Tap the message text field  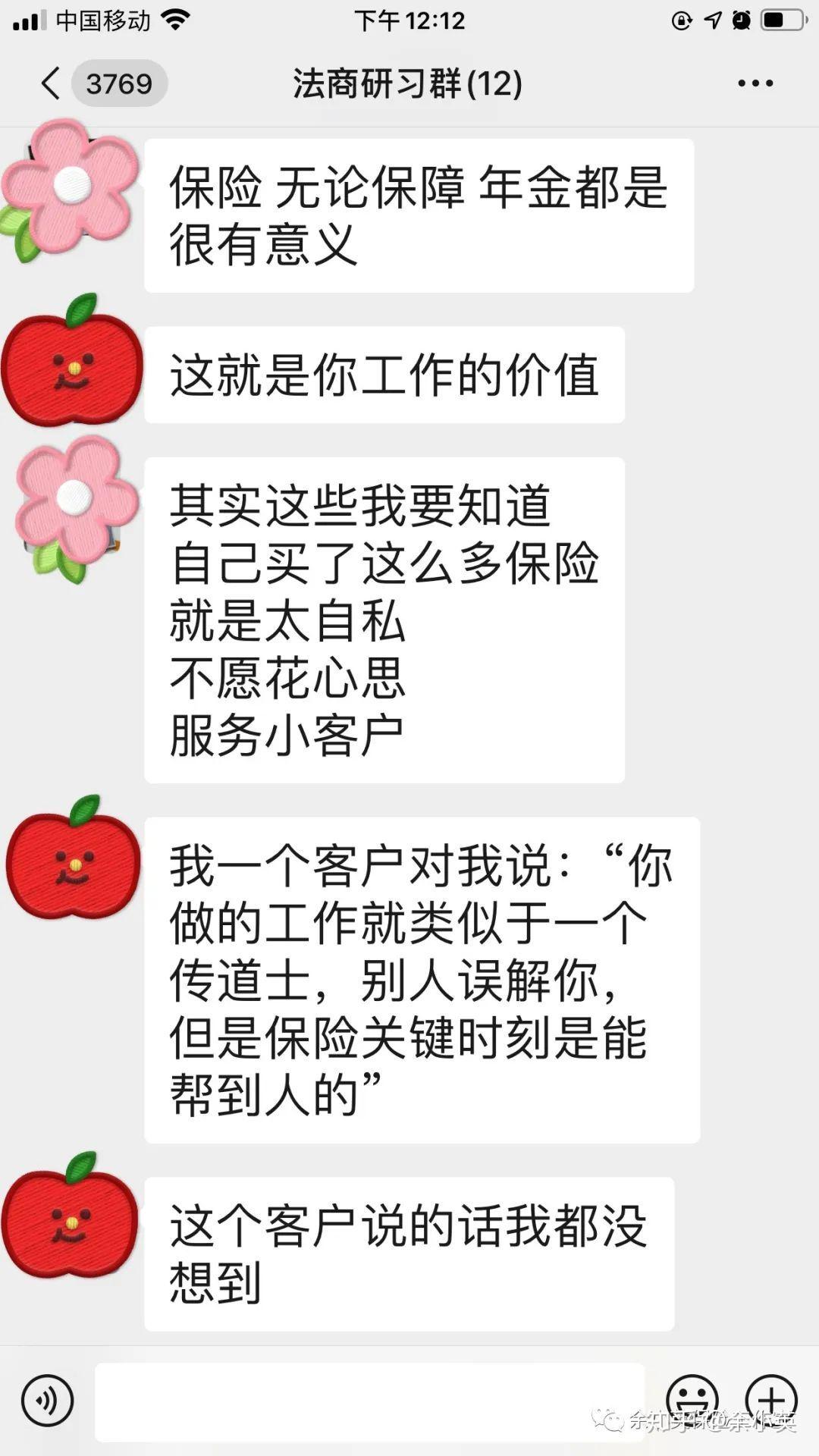pyautogui.click(x=369, y=1401)
